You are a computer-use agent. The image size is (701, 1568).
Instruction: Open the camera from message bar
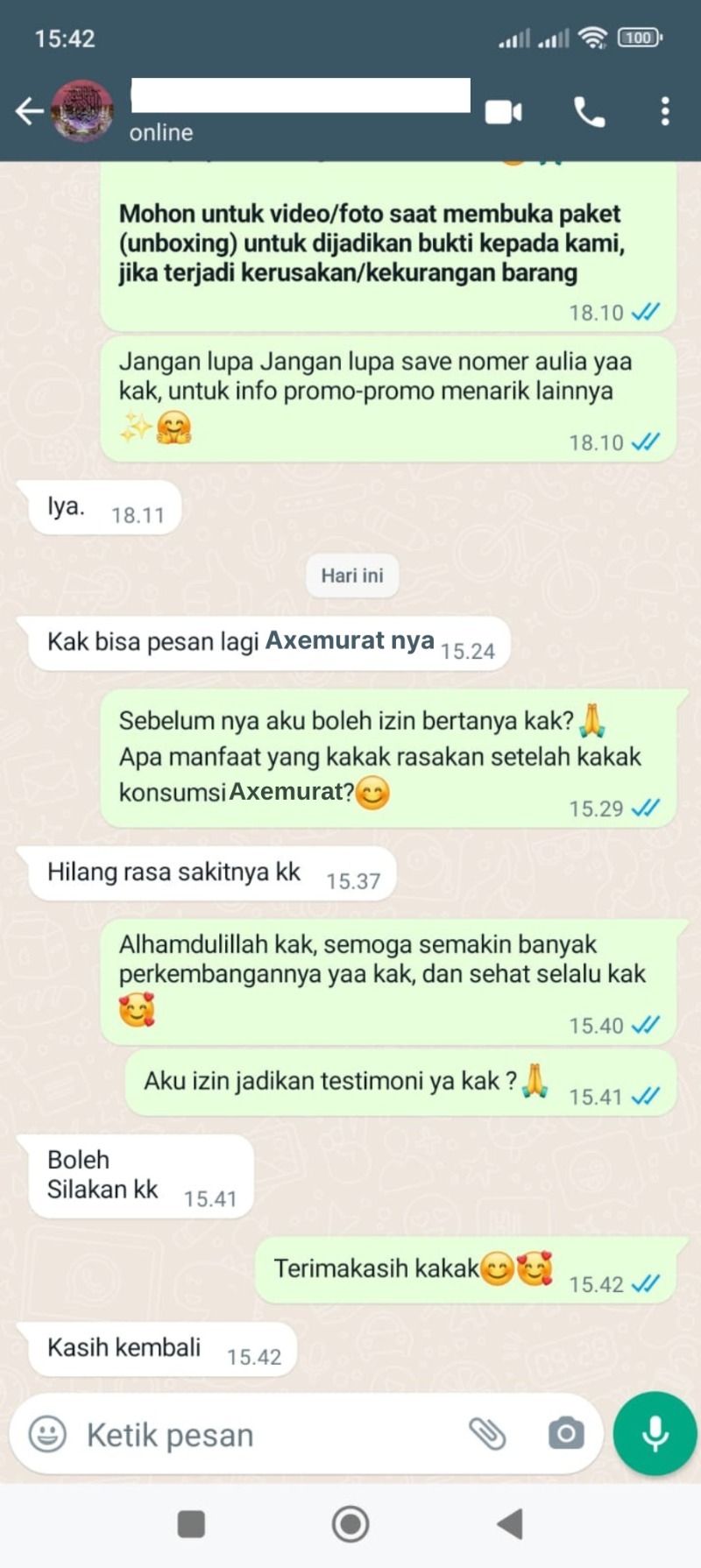pos(566,1434)
